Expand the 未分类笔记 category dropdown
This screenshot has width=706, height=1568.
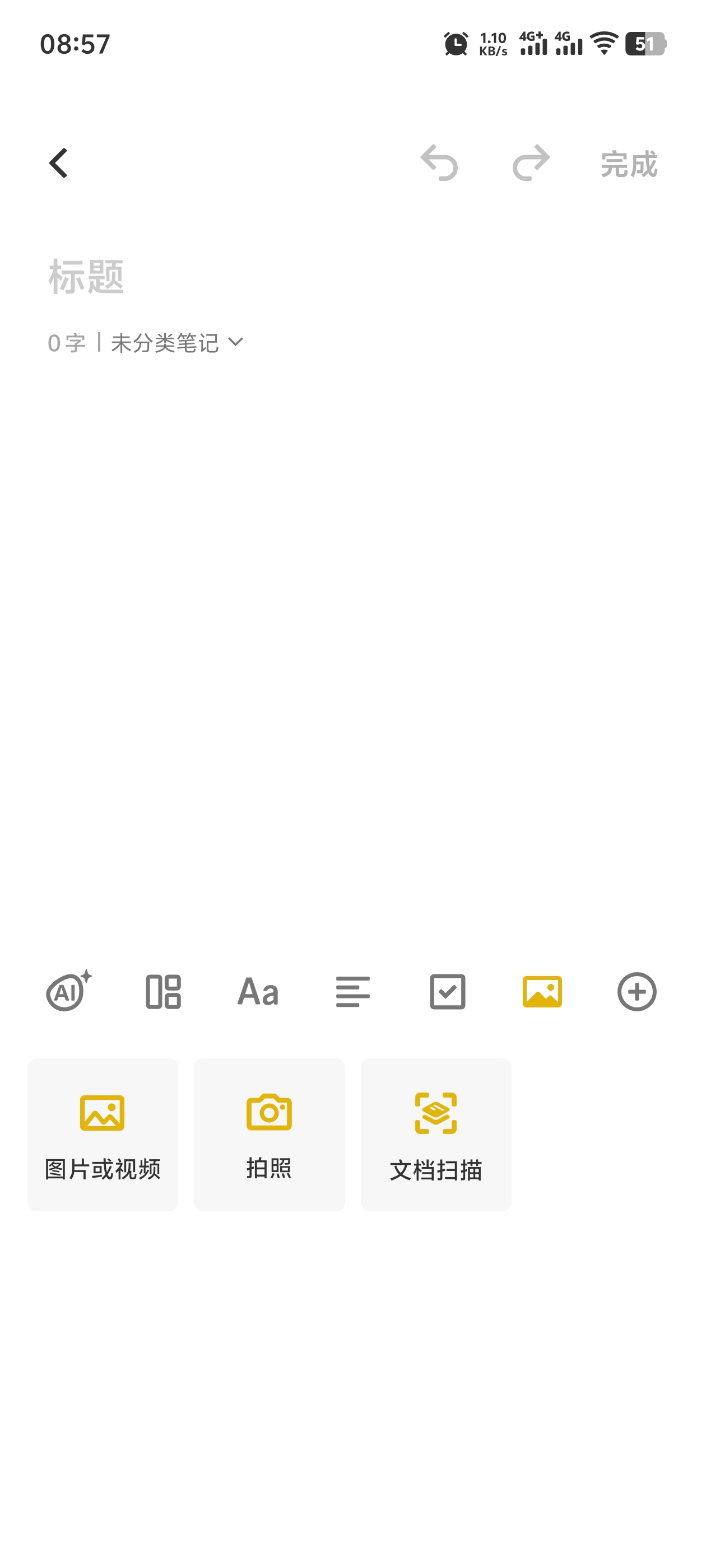(176, 343)
